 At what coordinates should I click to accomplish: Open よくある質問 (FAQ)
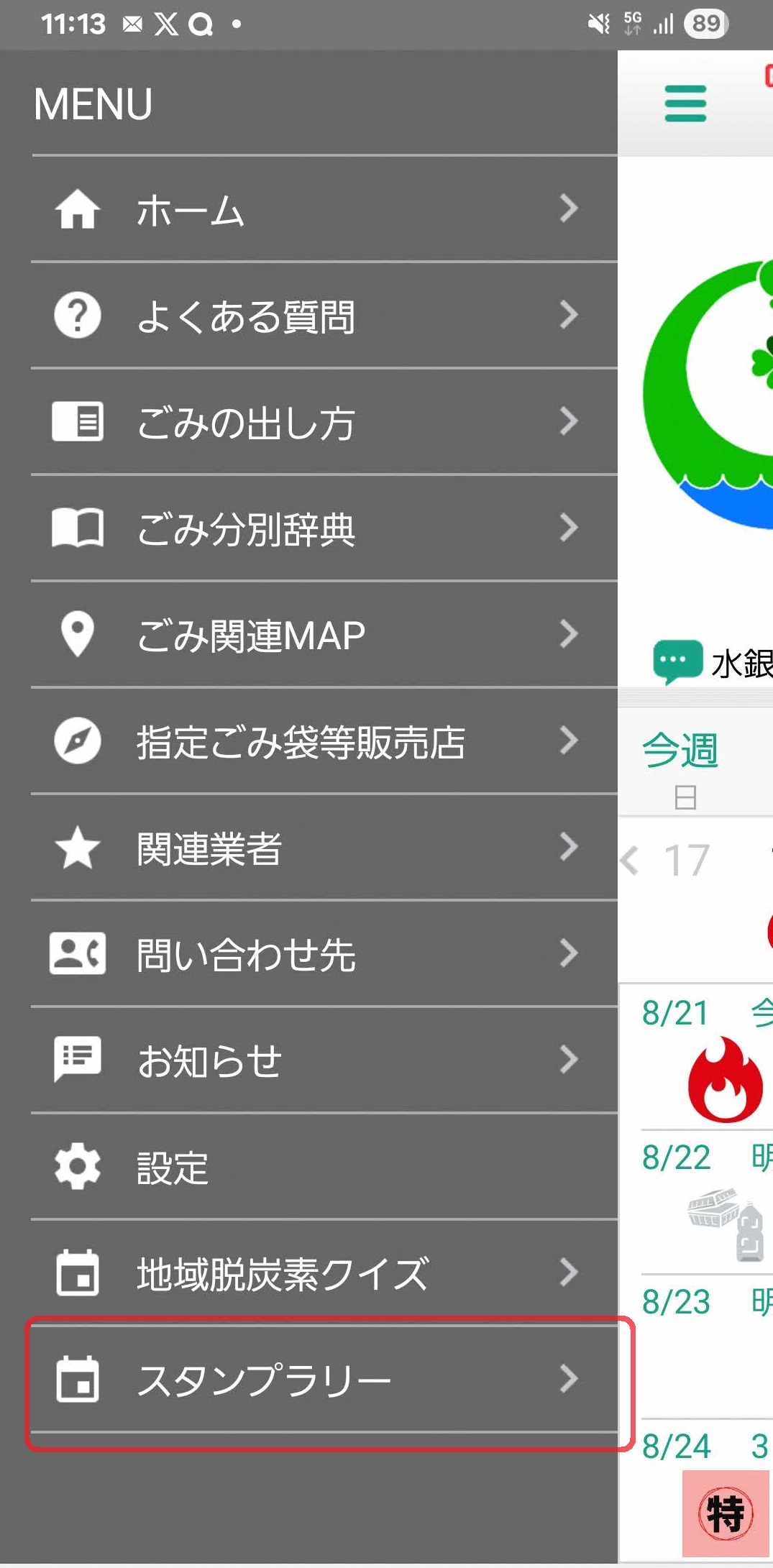(x=324, y=316)
